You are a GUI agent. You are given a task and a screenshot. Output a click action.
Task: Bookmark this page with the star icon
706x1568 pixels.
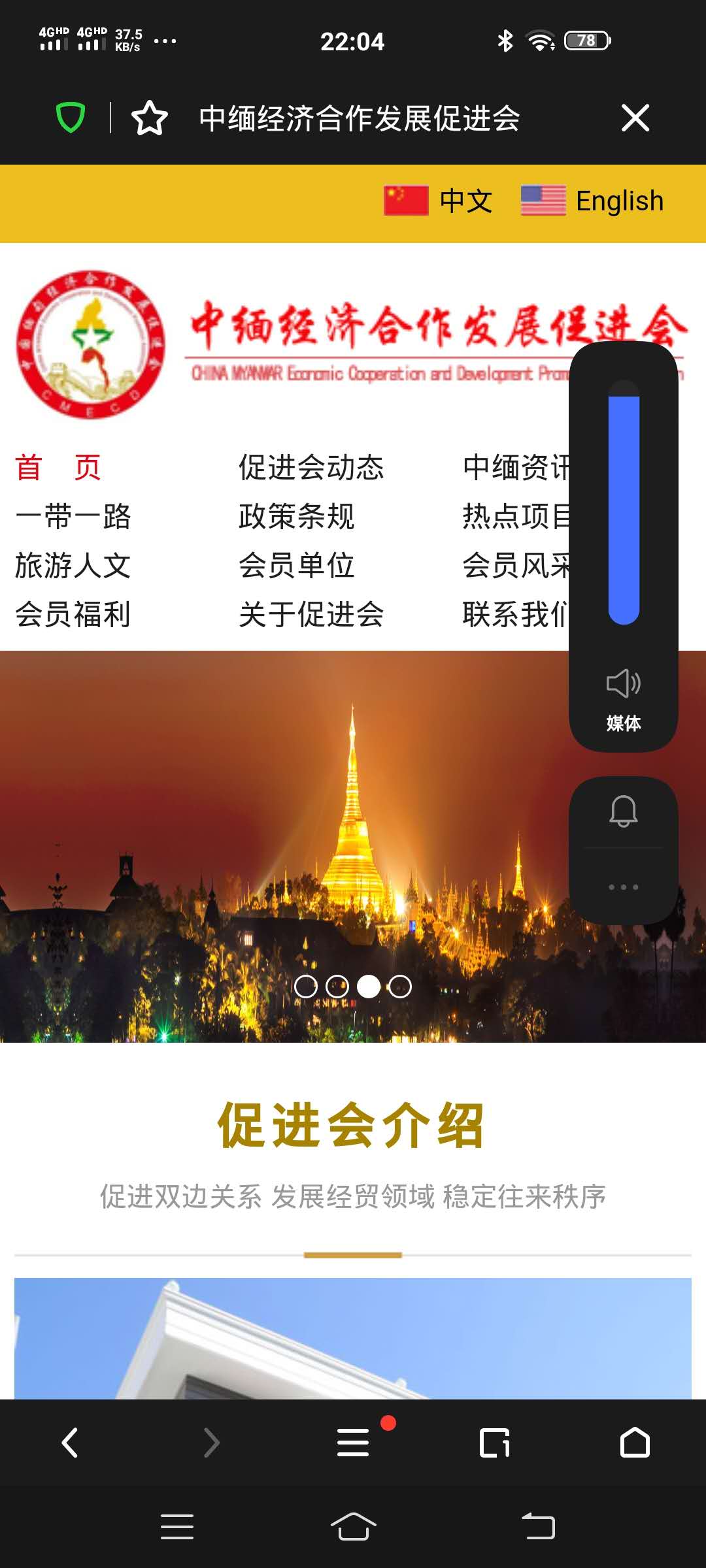tap(150, 118)
